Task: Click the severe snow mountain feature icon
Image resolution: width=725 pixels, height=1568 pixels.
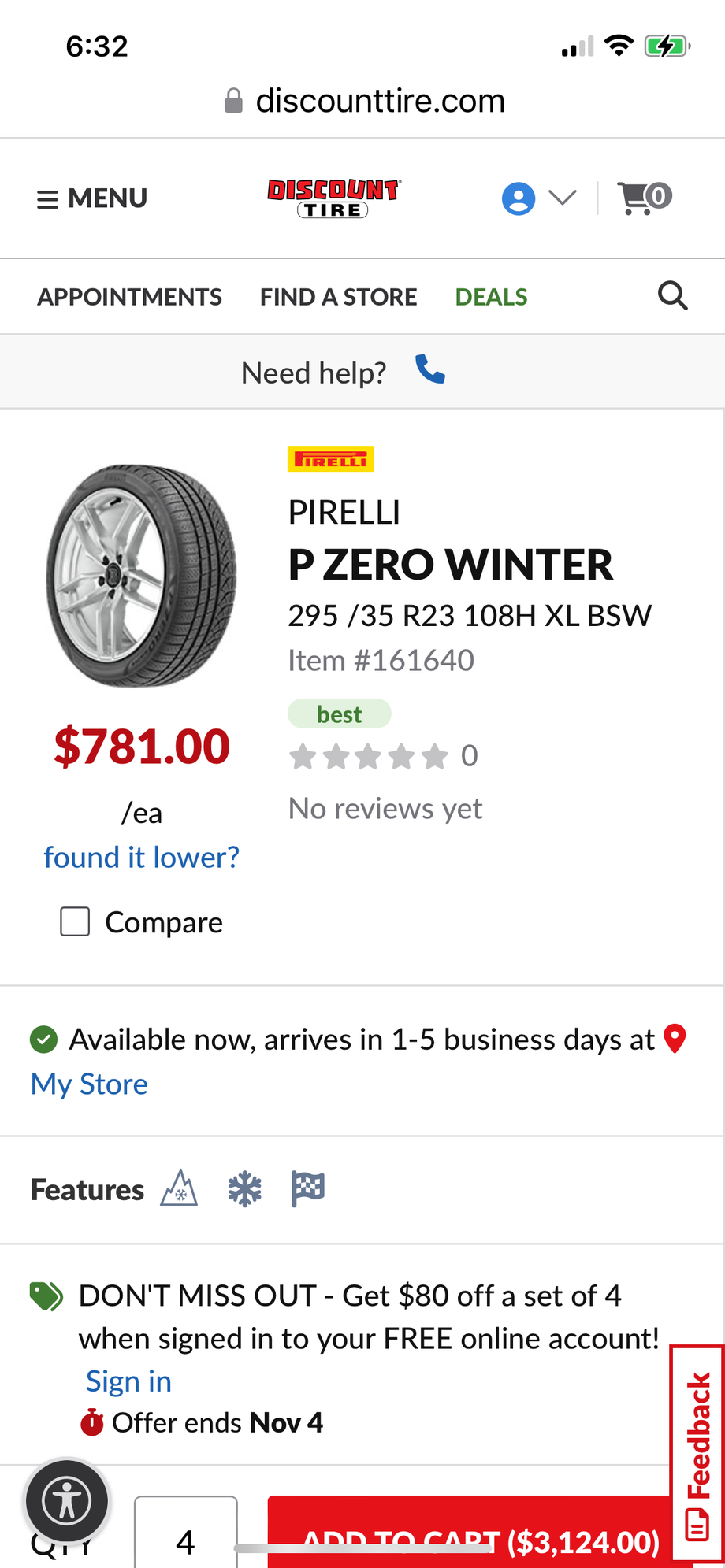Action: tap(179, 1189)
